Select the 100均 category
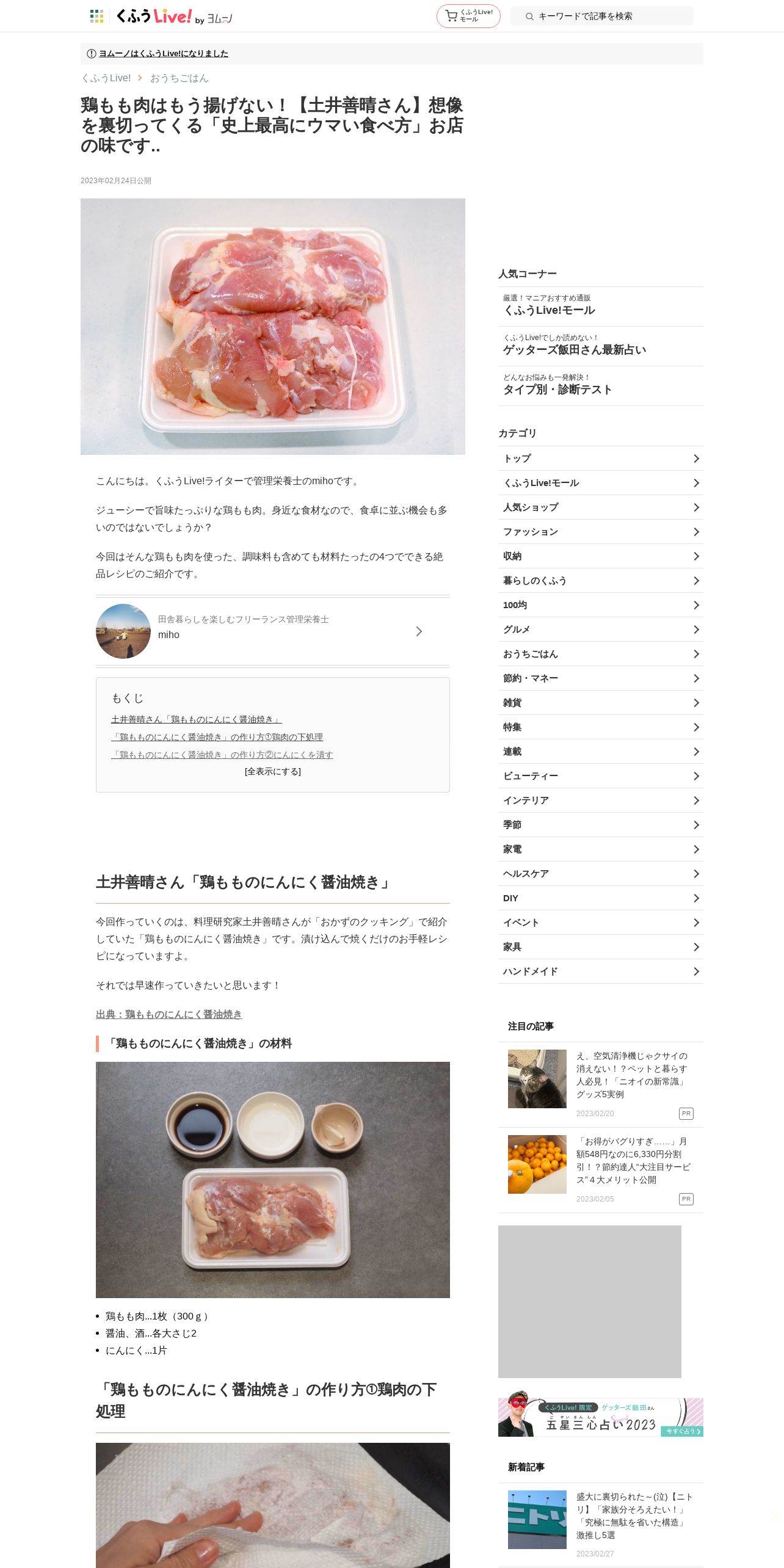Image resolution: width=784 pixels, height=1568 pixels. coord(601,605)
